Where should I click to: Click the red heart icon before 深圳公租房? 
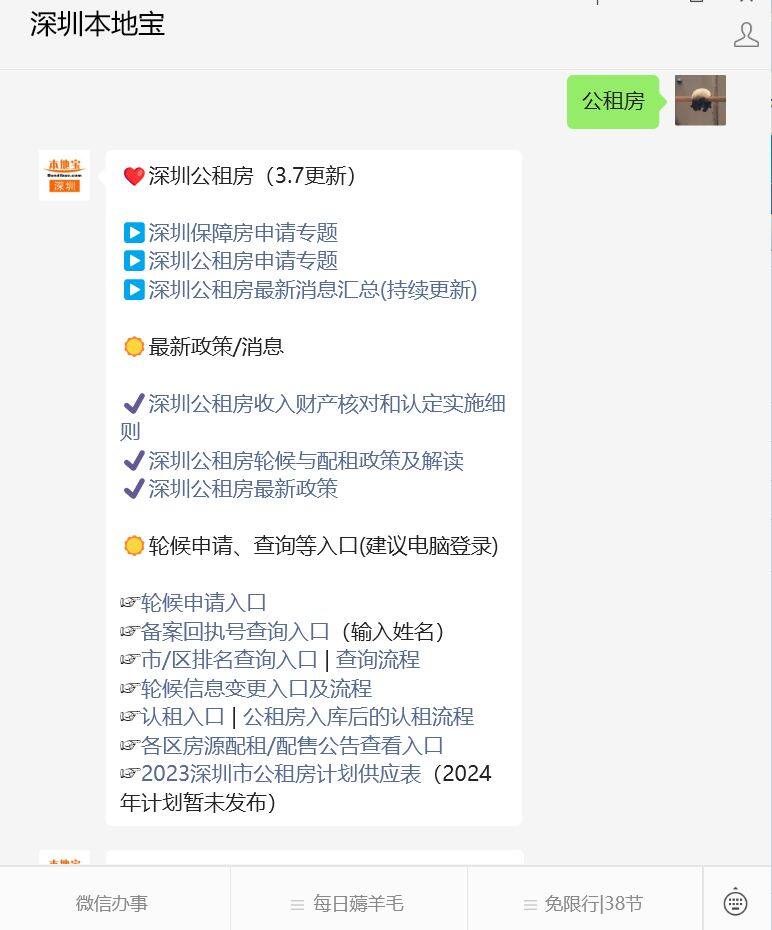pyautogui.click(x=132, y=175)
